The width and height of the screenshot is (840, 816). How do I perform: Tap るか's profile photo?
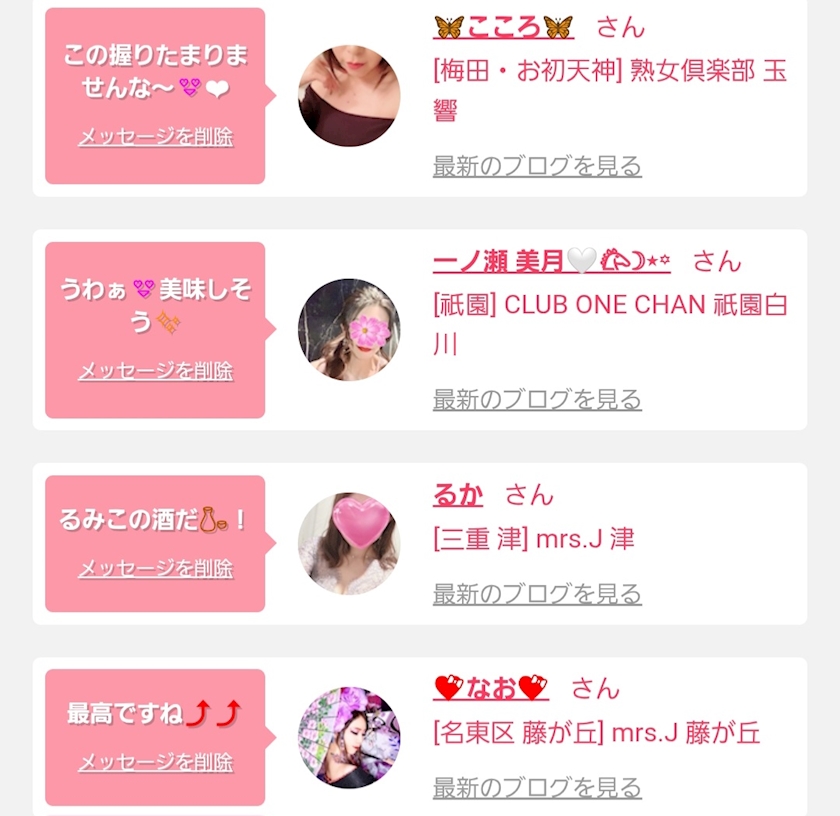point(349,543)
